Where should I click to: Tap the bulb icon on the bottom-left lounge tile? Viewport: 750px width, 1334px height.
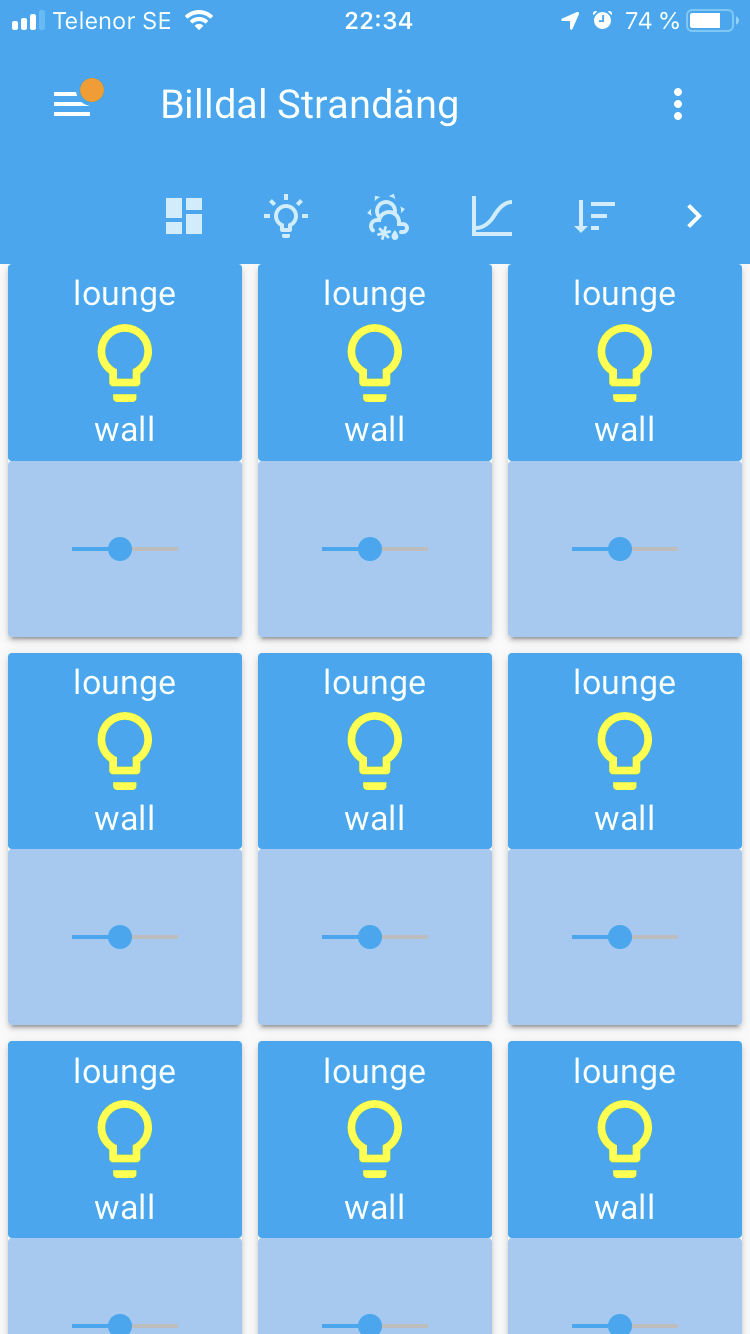124,1136
